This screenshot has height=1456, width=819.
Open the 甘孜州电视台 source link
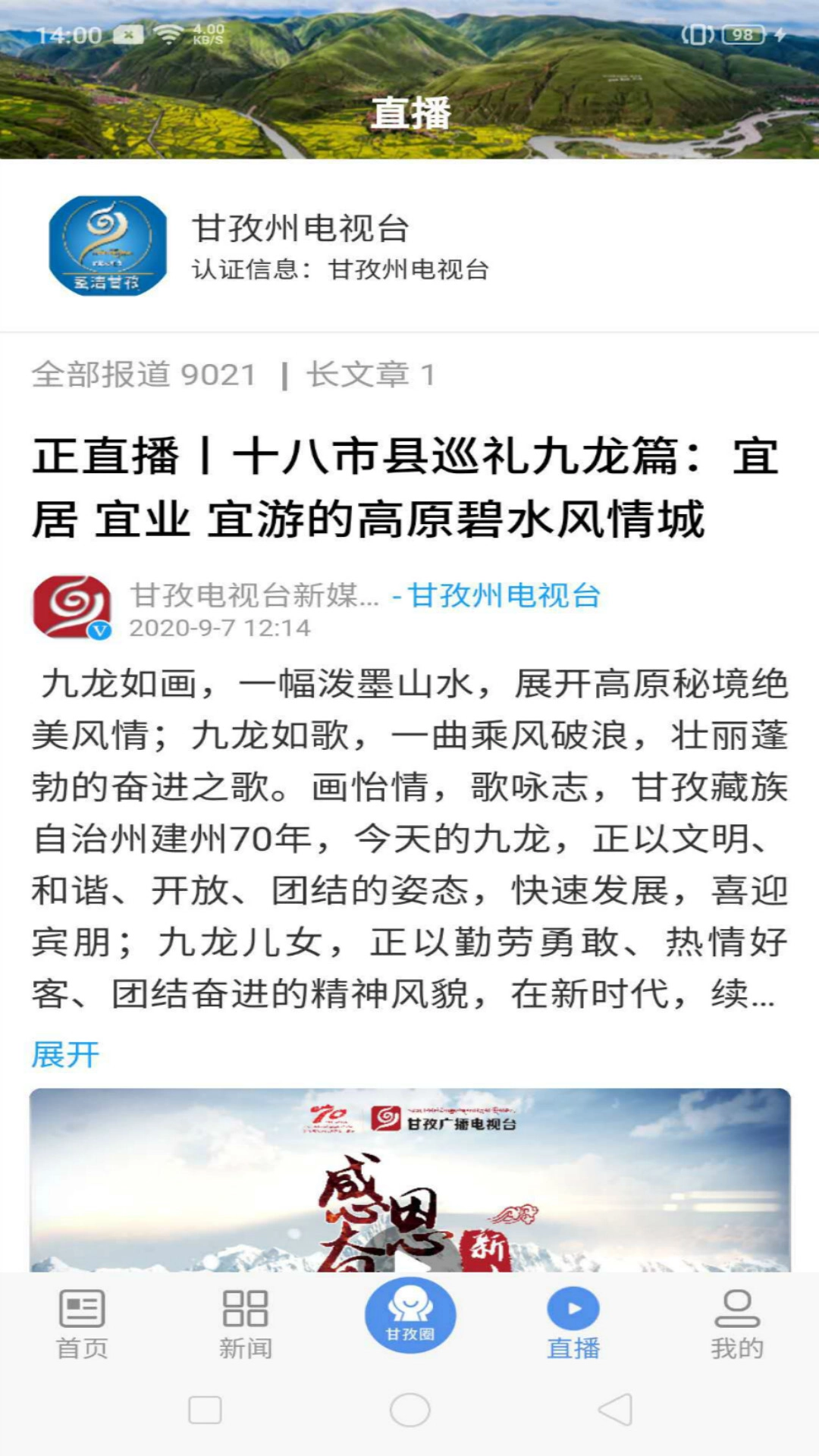(504, 596)
